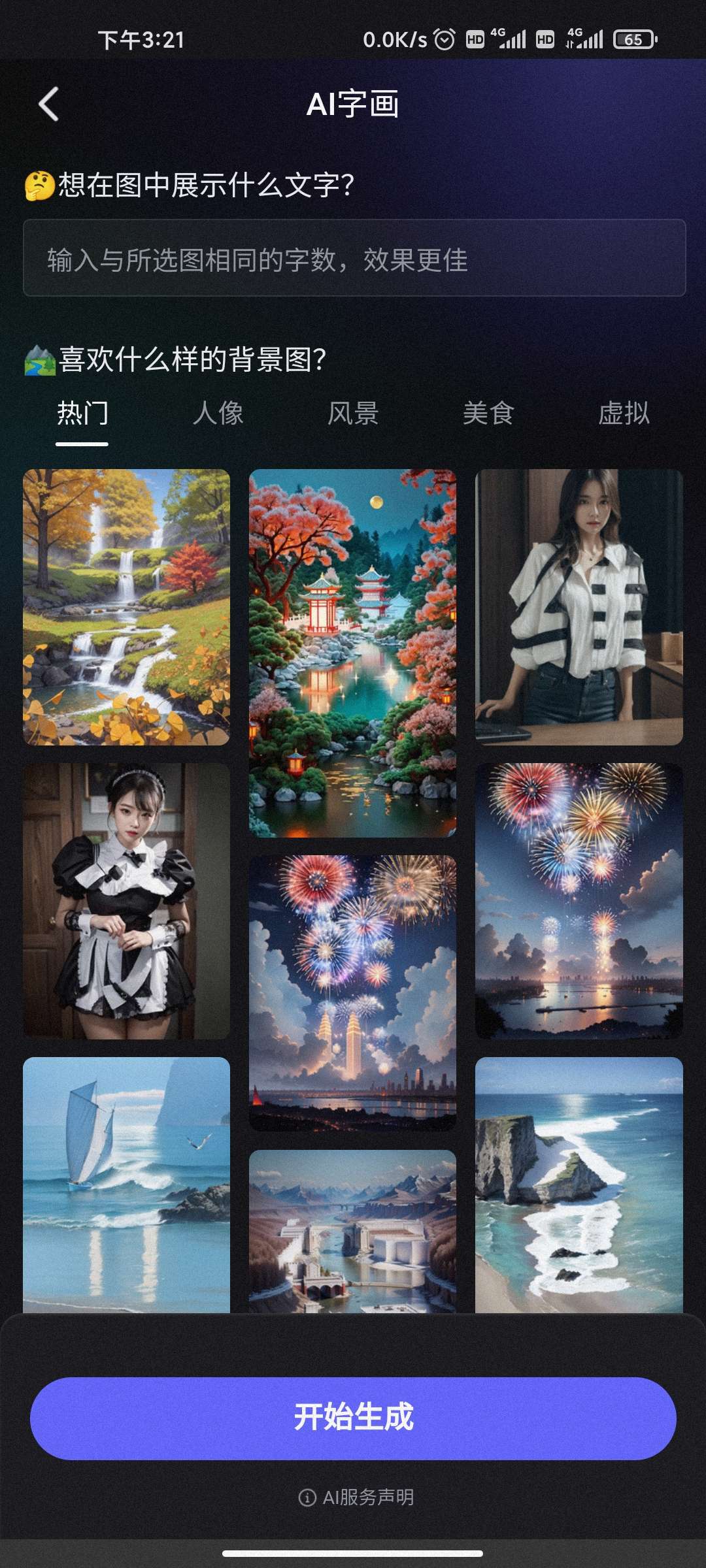The height and width of the screenshot is (1568, 706).
Task: Select the 美食 tab
Action: (488, 414)
